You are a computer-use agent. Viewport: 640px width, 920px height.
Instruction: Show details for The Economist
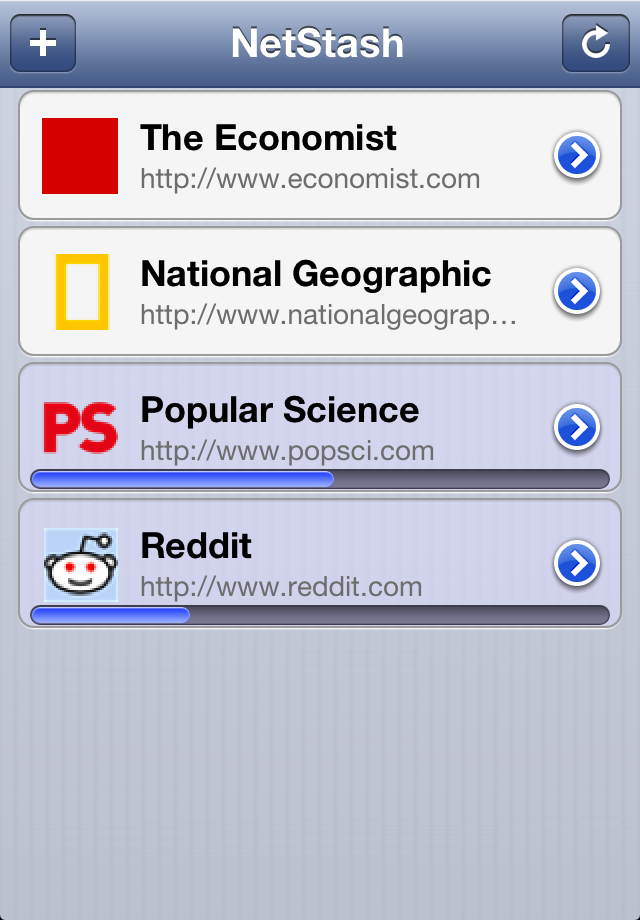pos(576,156)
